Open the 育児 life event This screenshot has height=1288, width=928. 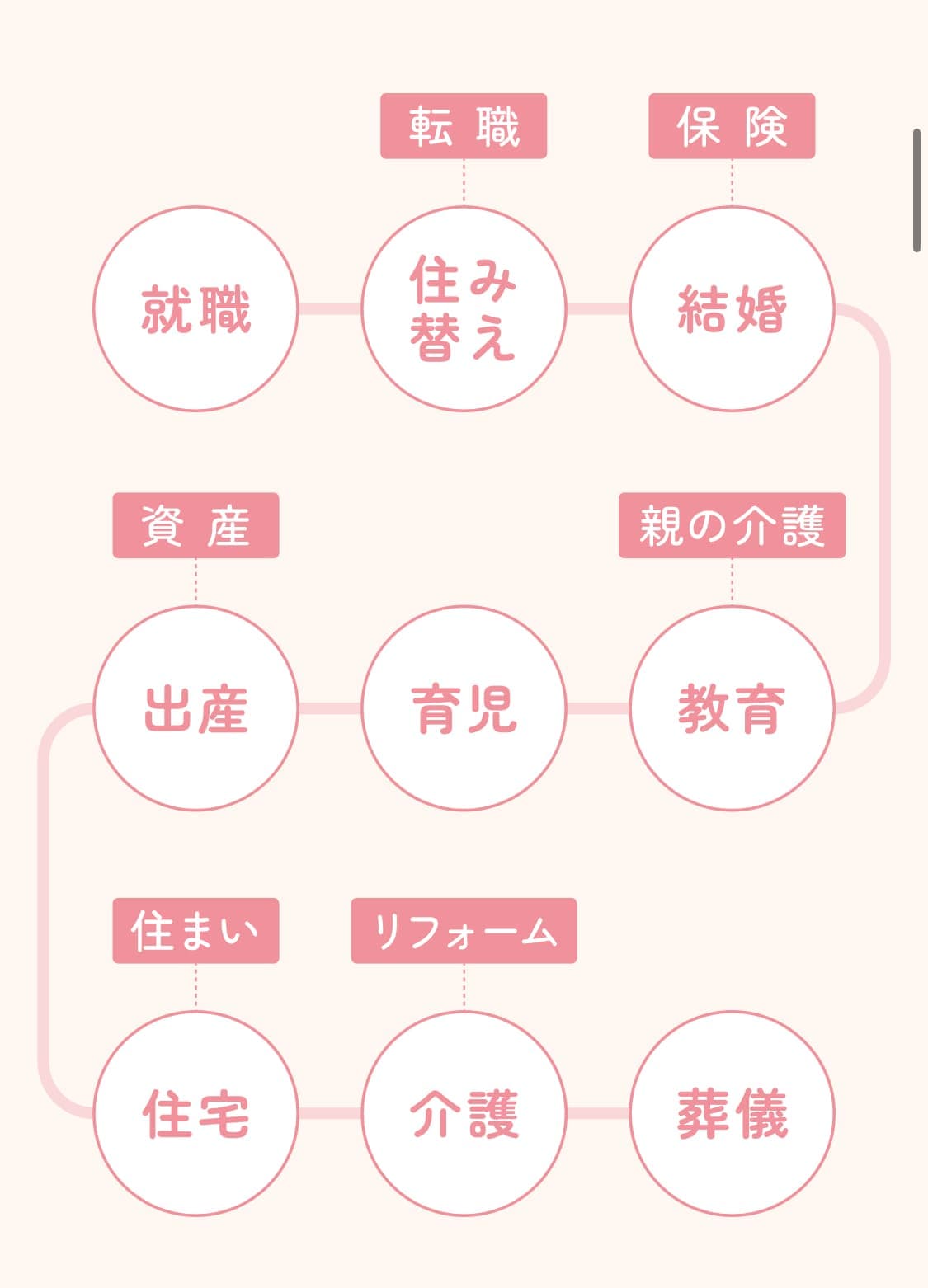(x=464, y=708)
